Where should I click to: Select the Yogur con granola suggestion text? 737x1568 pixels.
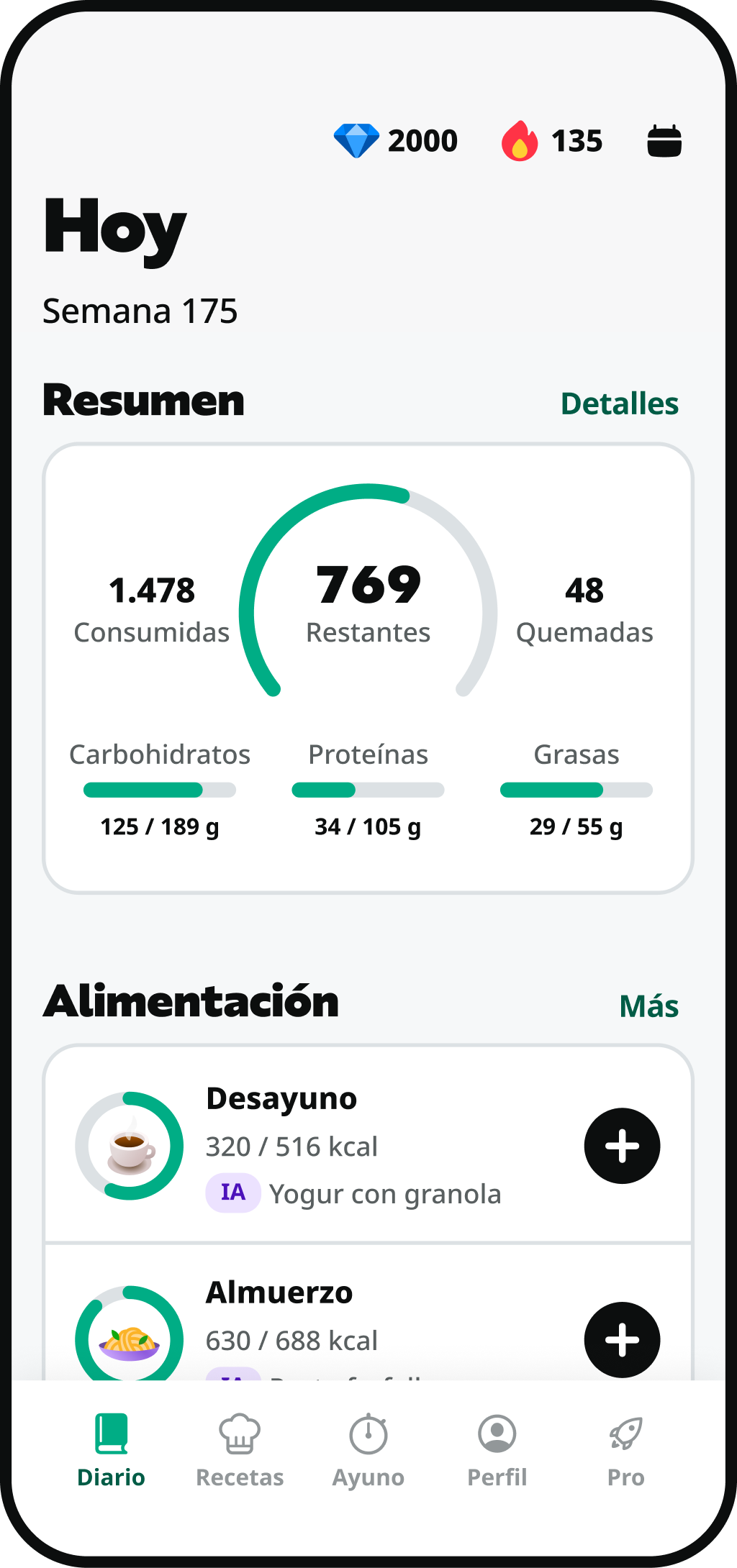(385, 1193)
